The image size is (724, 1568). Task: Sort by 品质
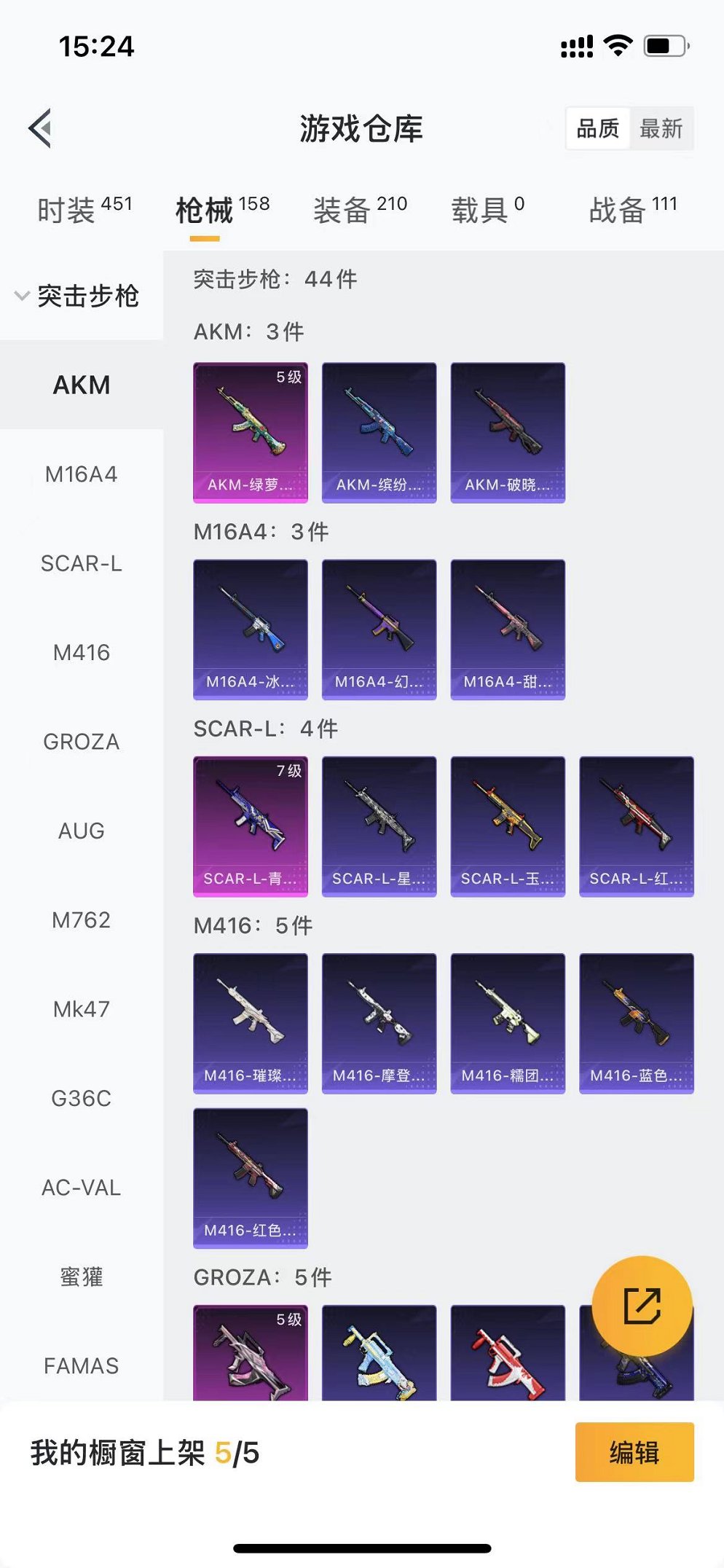tap(598, 129)
